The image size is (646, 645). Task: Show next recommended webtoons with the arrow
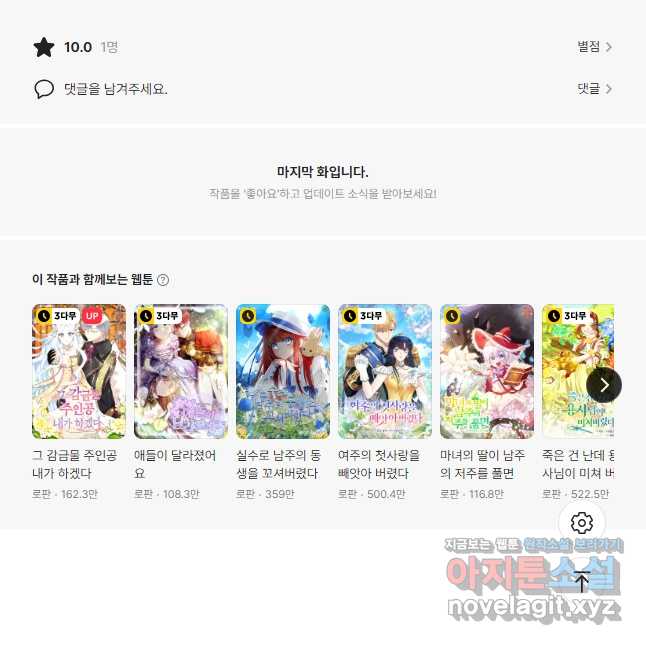click(x=603, y=384)
